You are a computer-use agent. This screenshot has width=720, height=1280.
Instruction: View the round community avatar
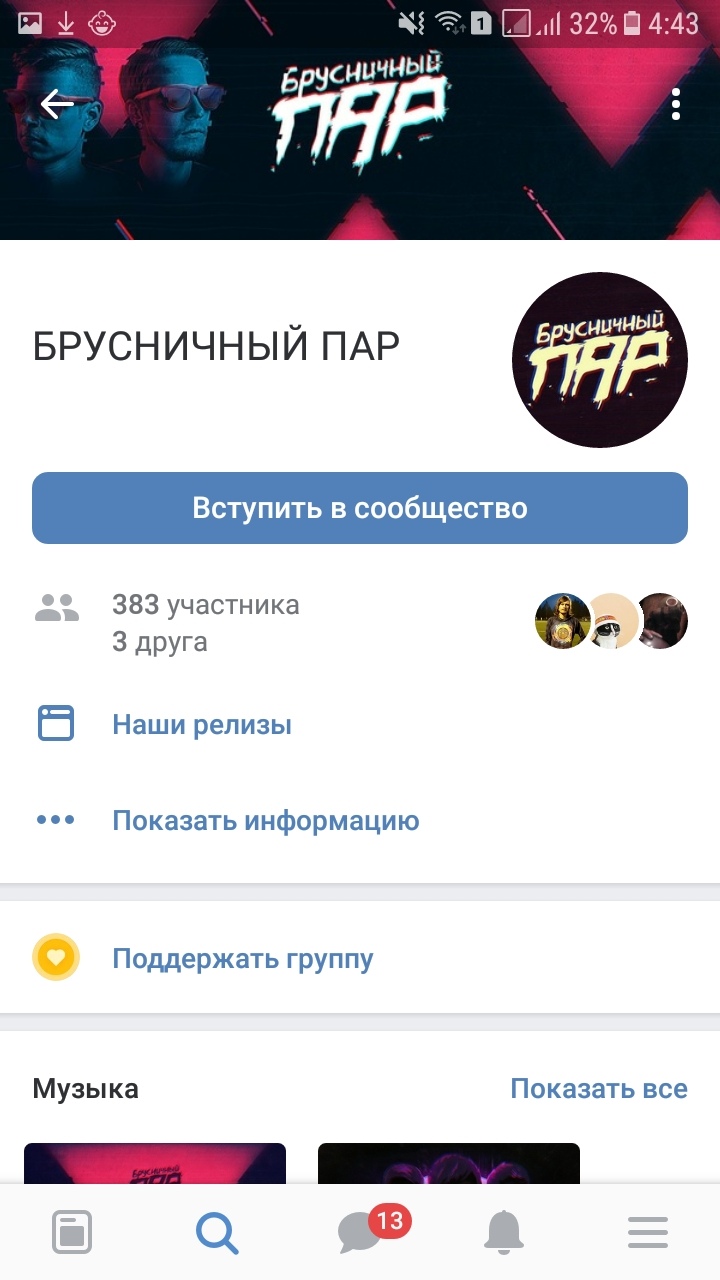coord(600,358)
